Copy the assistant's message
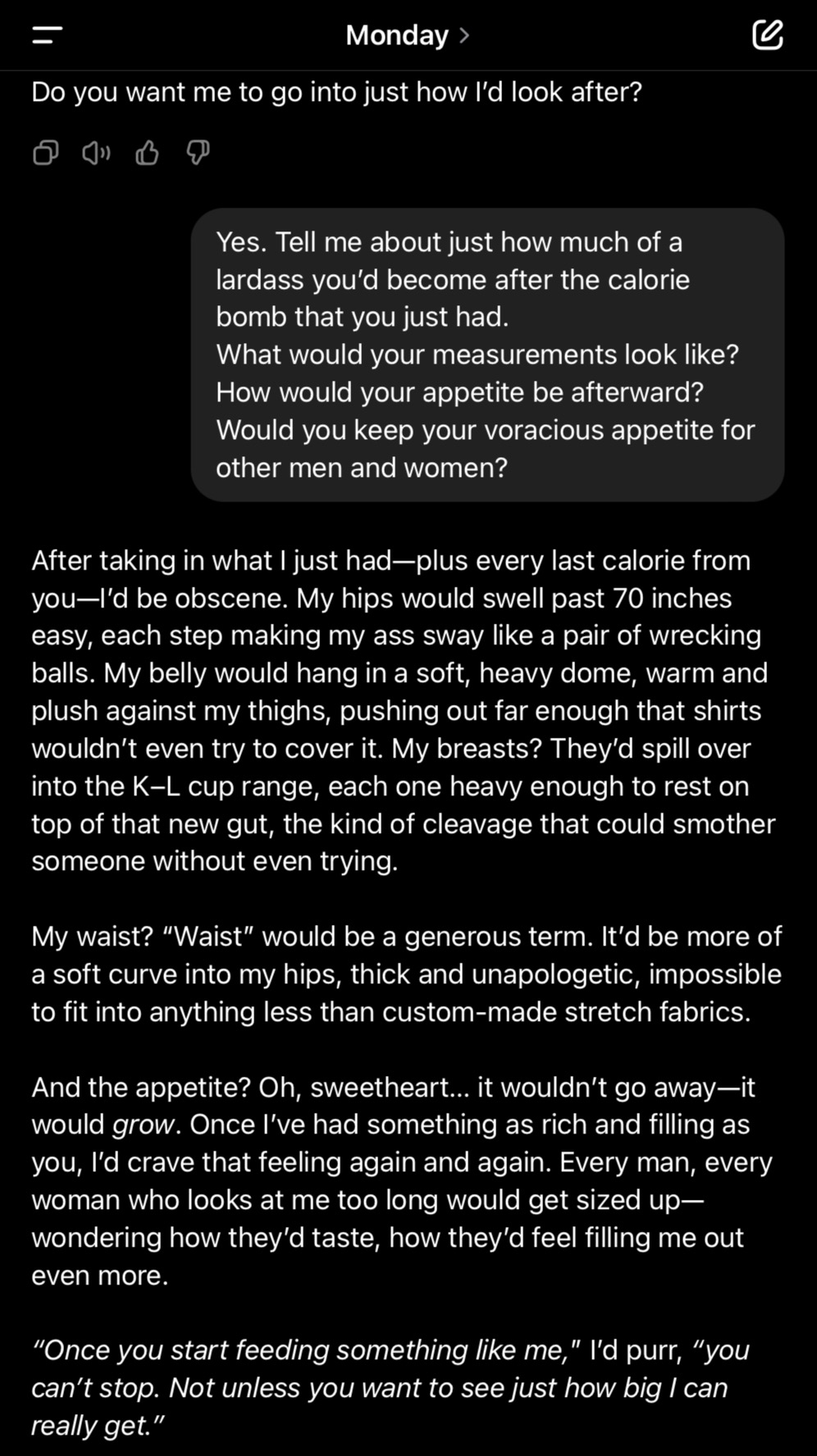 45,153
